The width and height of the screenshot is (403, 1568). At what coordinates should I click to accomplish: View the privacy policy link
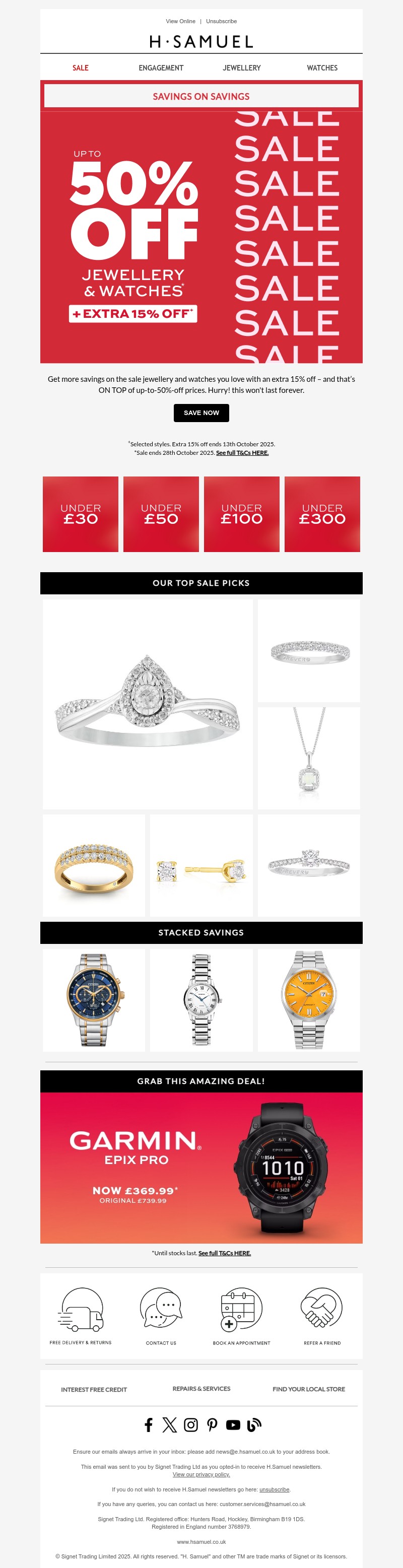pyautogui.click(x=201, y=1474)
